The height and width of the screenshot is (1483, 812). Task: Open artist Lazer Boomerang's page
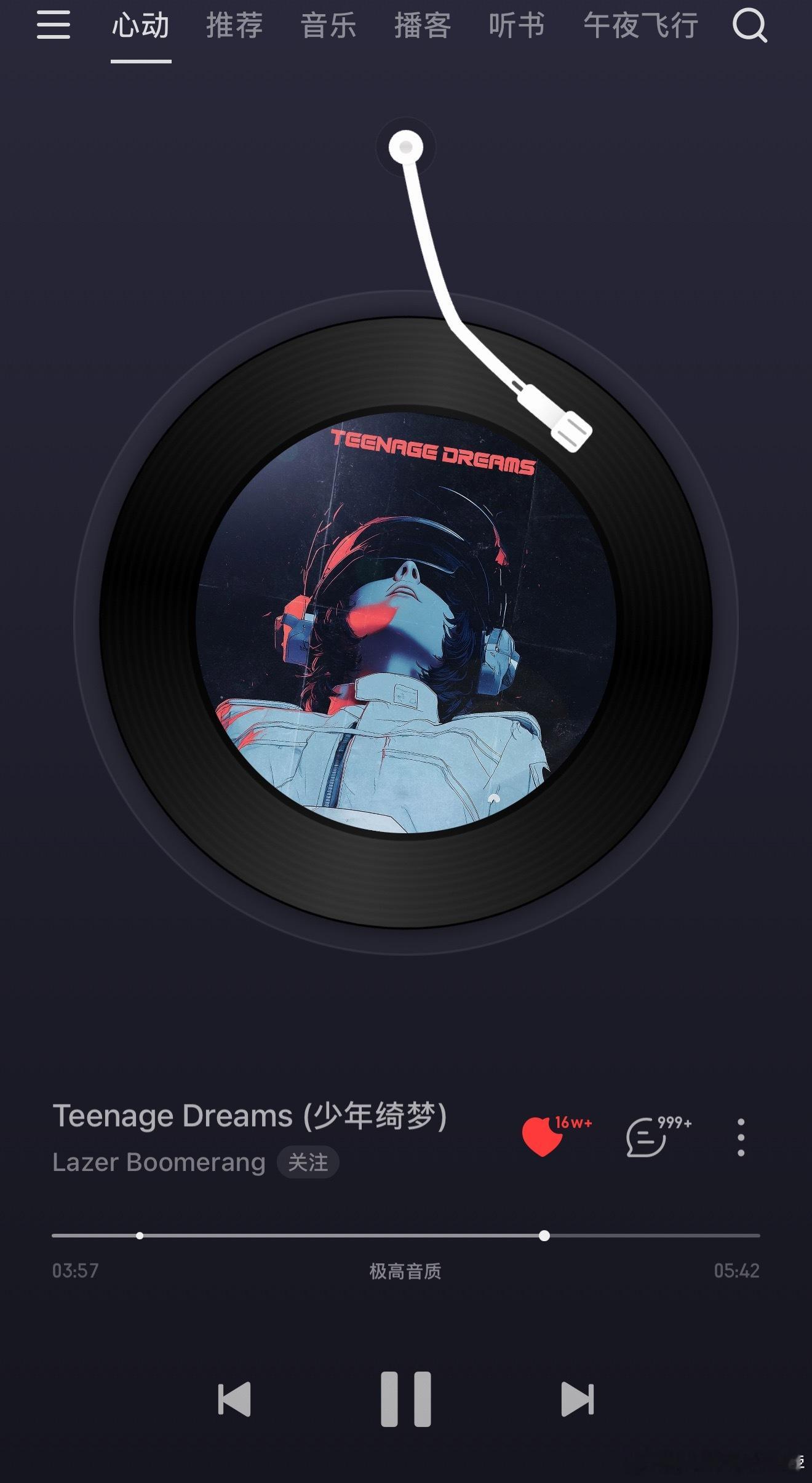[x=159, y=1162]
